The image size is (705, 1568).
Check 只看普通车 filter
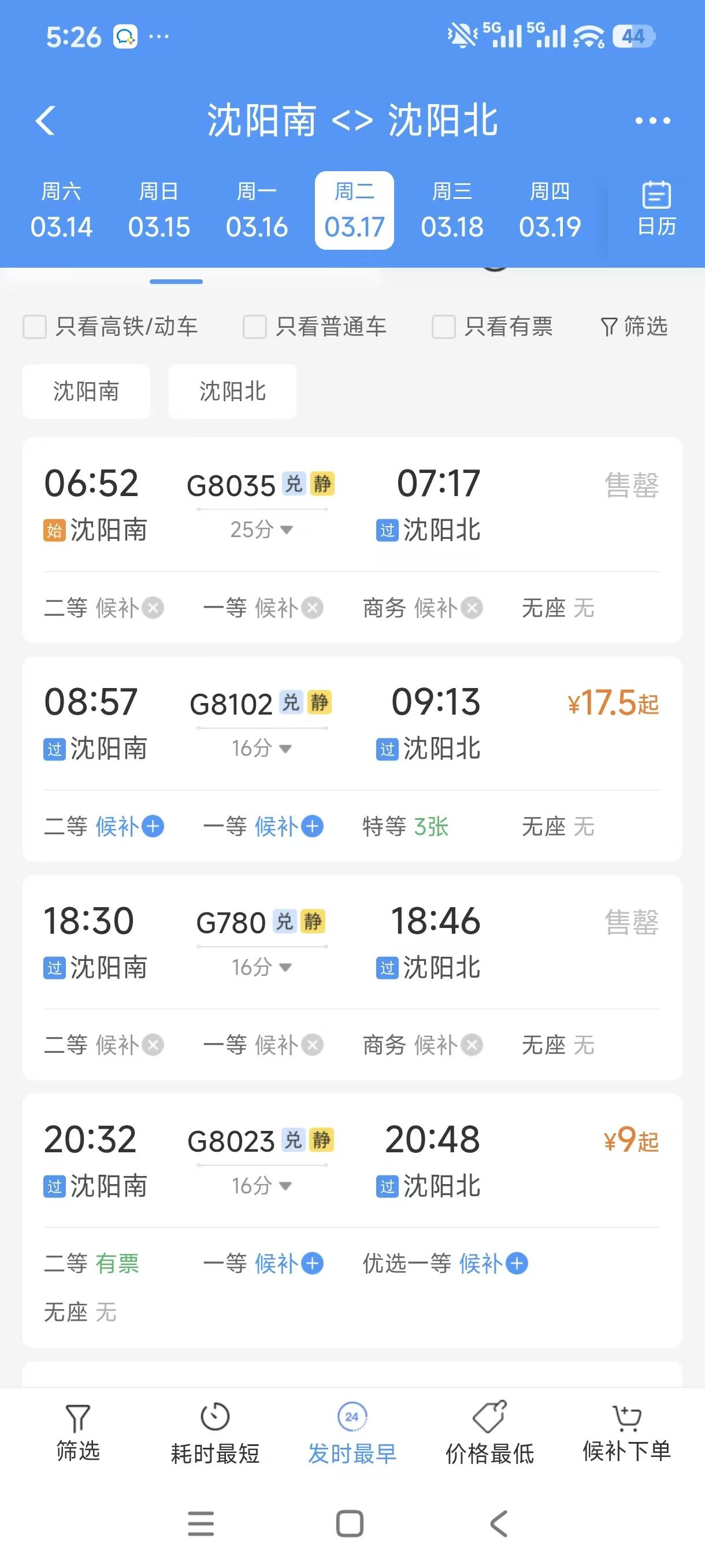(x=314, y=327)
